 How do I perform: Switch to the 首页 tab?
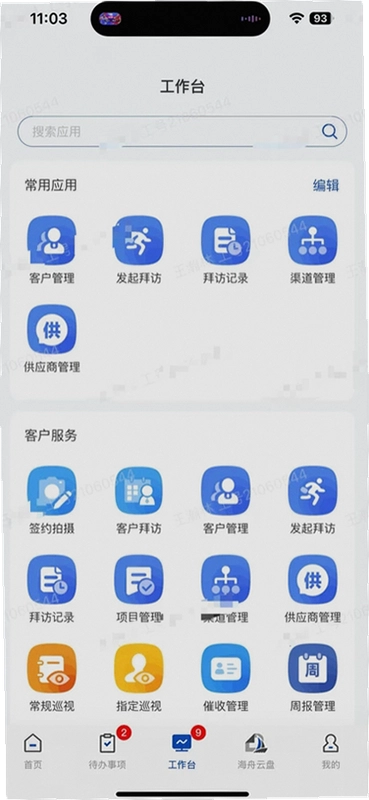point(33,751)
